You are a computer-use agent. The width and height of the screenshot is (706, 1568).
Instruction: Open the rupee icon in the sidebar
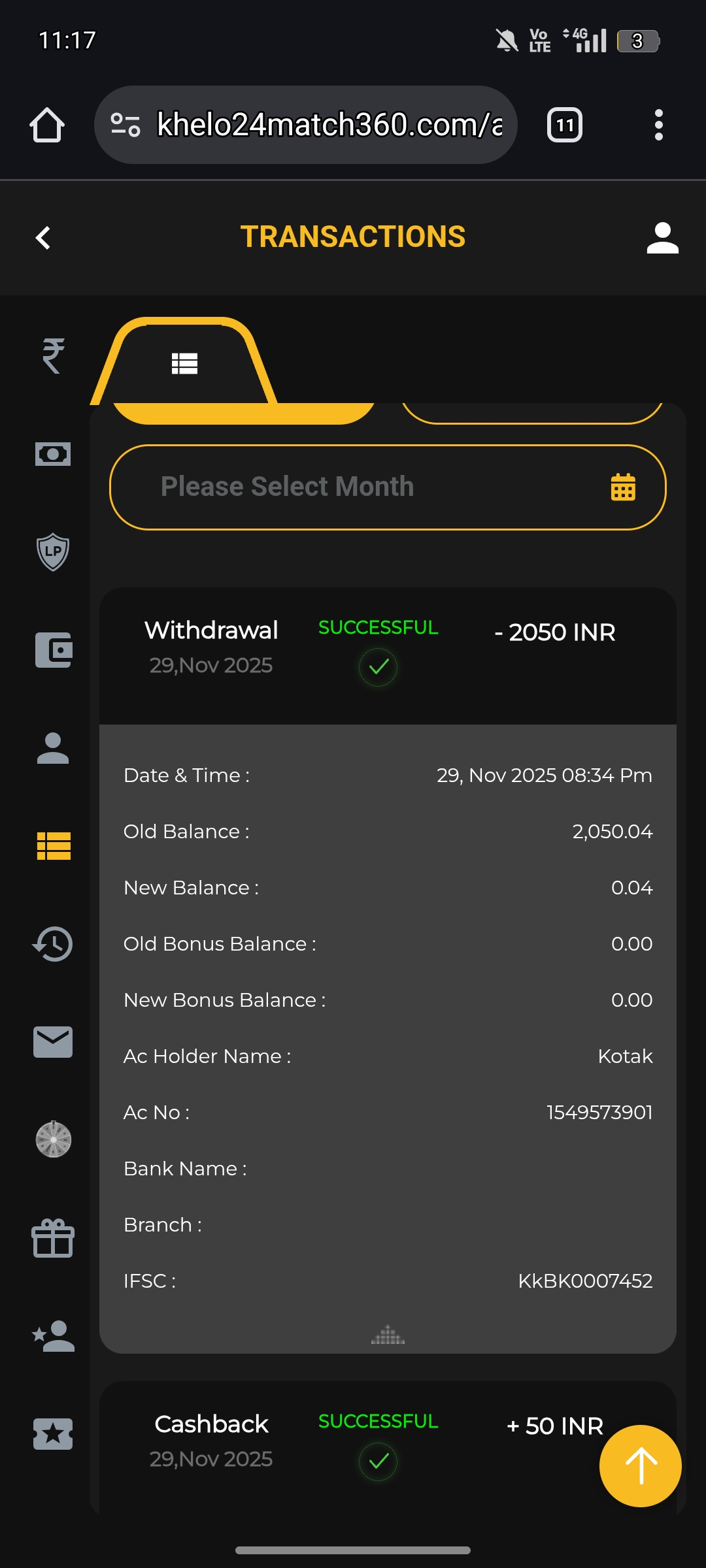pyautogui.click(x=53, y=356)
